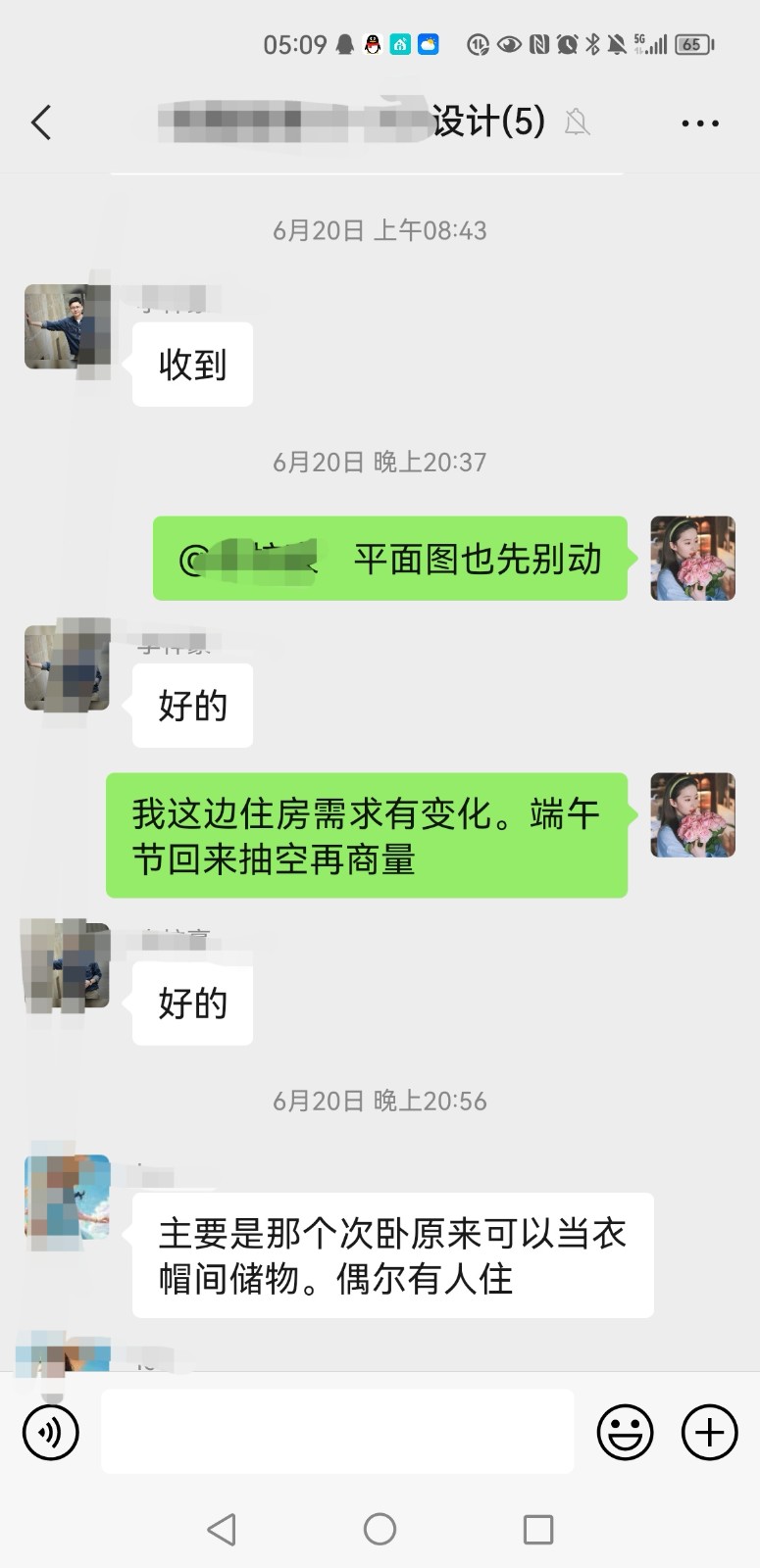Tap the message text input field
This screenshot has width=760, height=1568.
coord(337,1432)
